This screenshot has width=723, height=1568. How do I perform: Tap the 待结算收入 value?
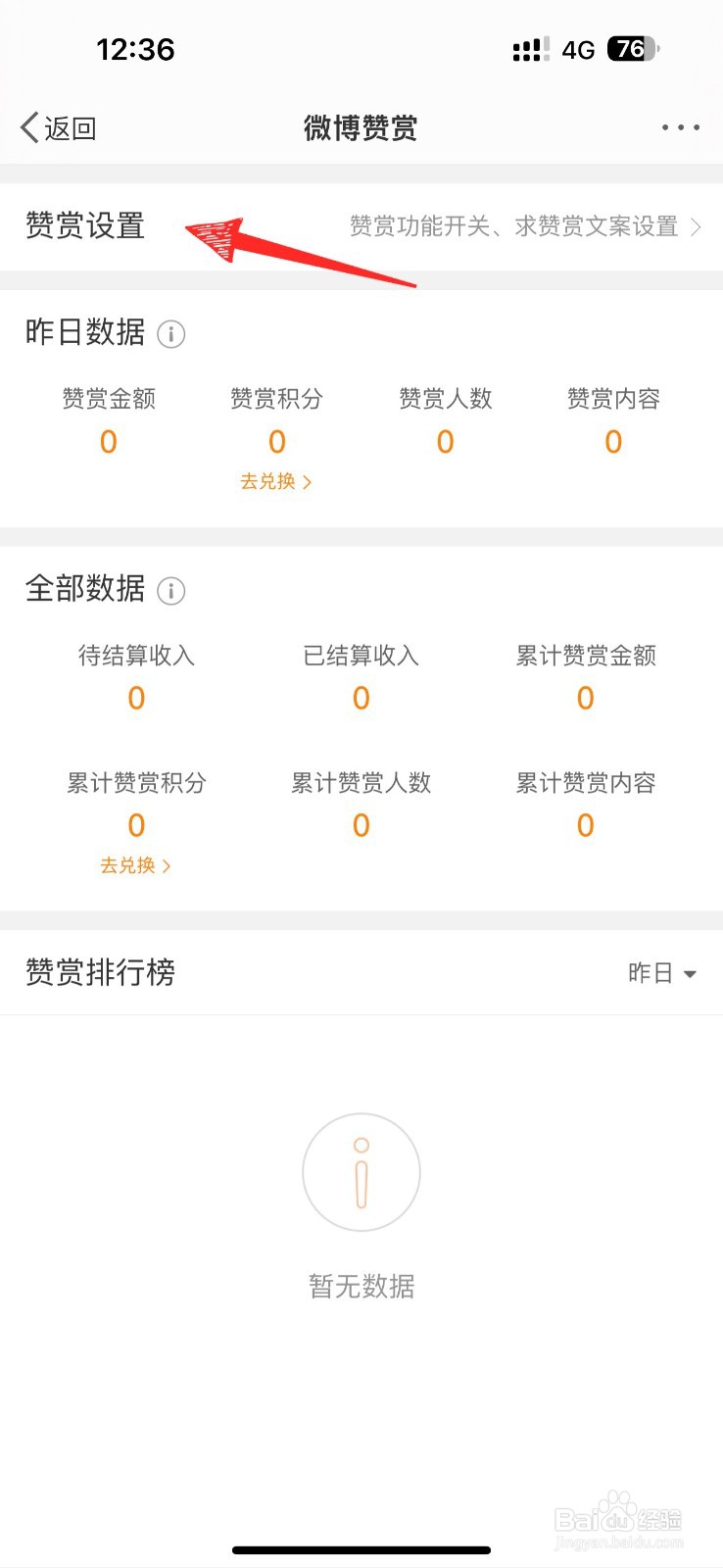(136, 698)
